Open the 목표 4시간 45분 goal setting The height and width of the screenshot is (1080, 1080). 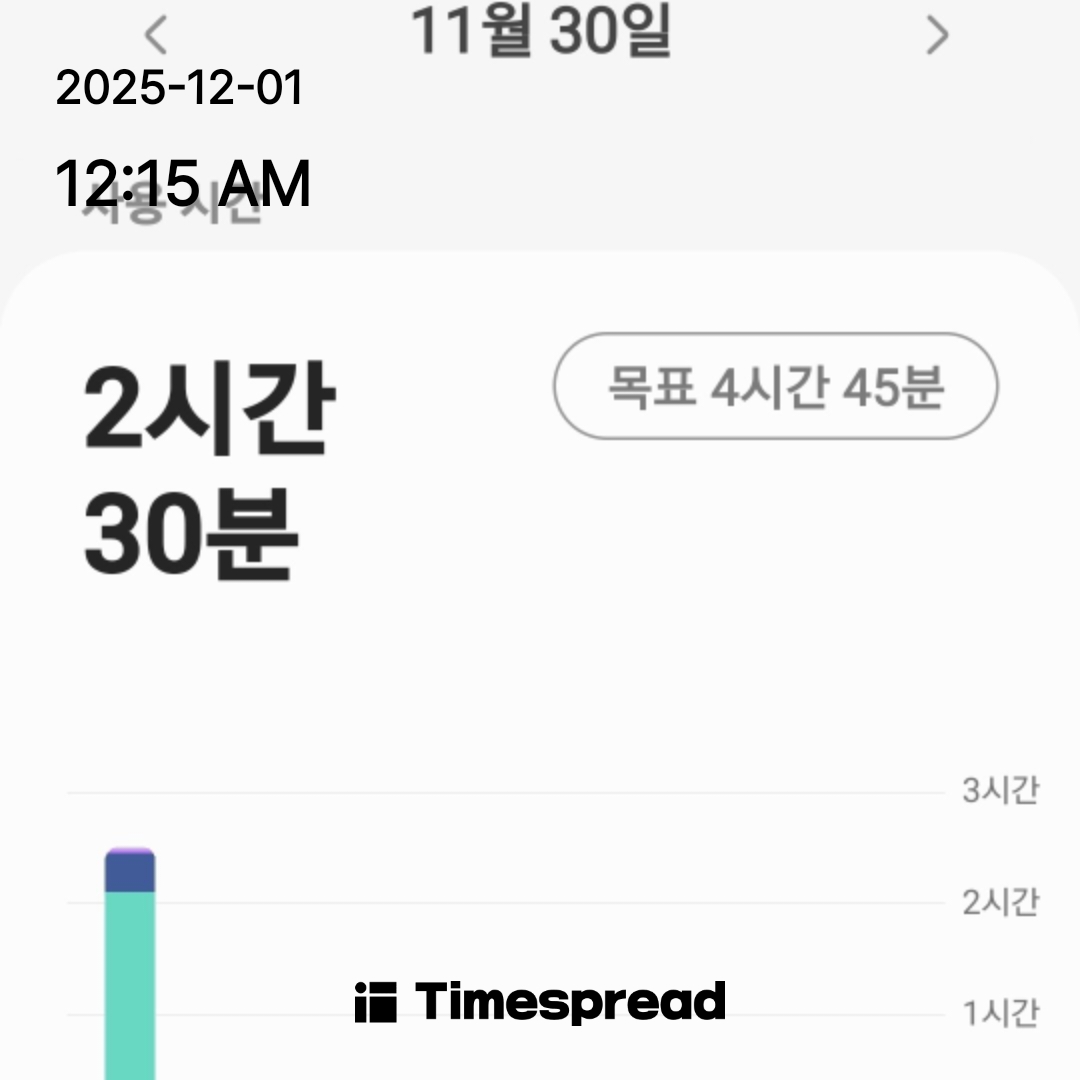775,387
